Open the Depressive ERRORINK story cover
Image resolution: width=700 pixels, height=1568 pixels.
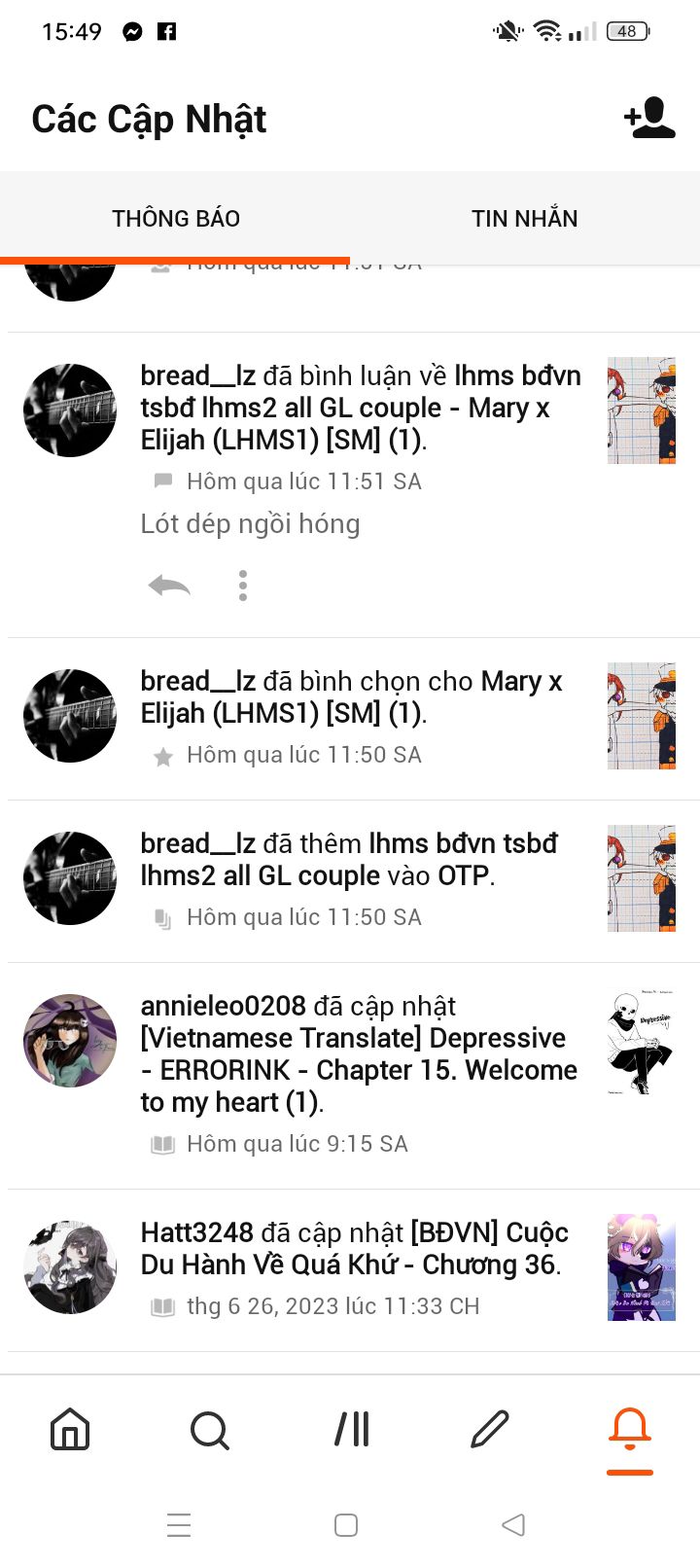(x=642, y=1043)
